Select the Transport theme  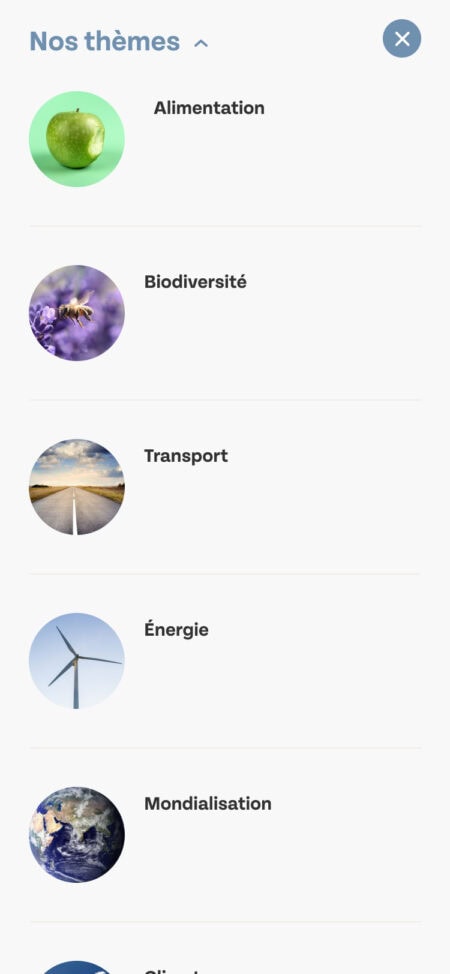pyautogui.click(x=186, y=456)
